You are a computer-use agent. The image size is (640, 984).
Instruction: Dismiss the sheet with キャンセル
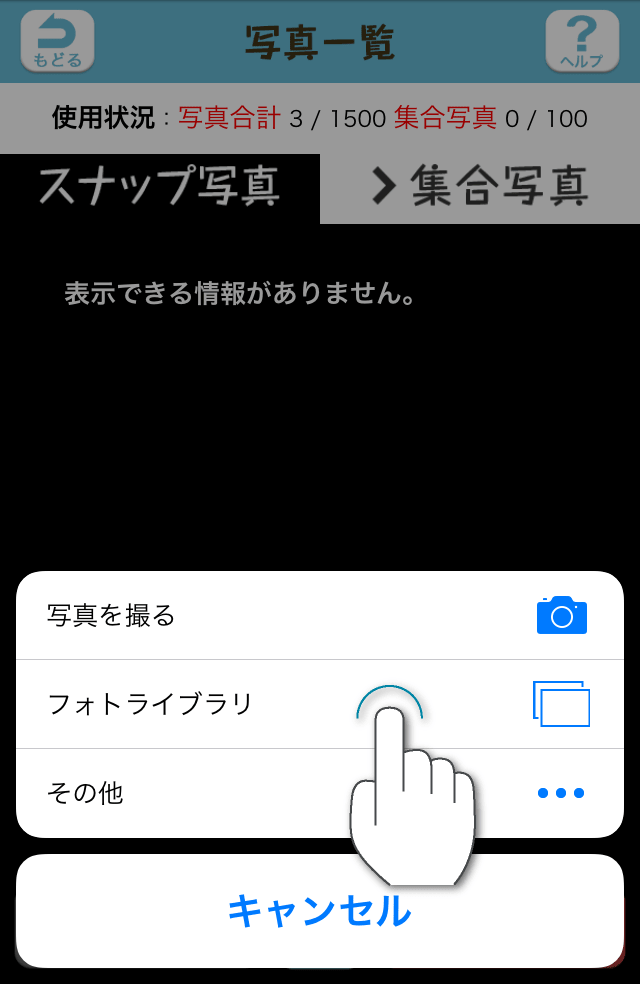tap(319, 911)
